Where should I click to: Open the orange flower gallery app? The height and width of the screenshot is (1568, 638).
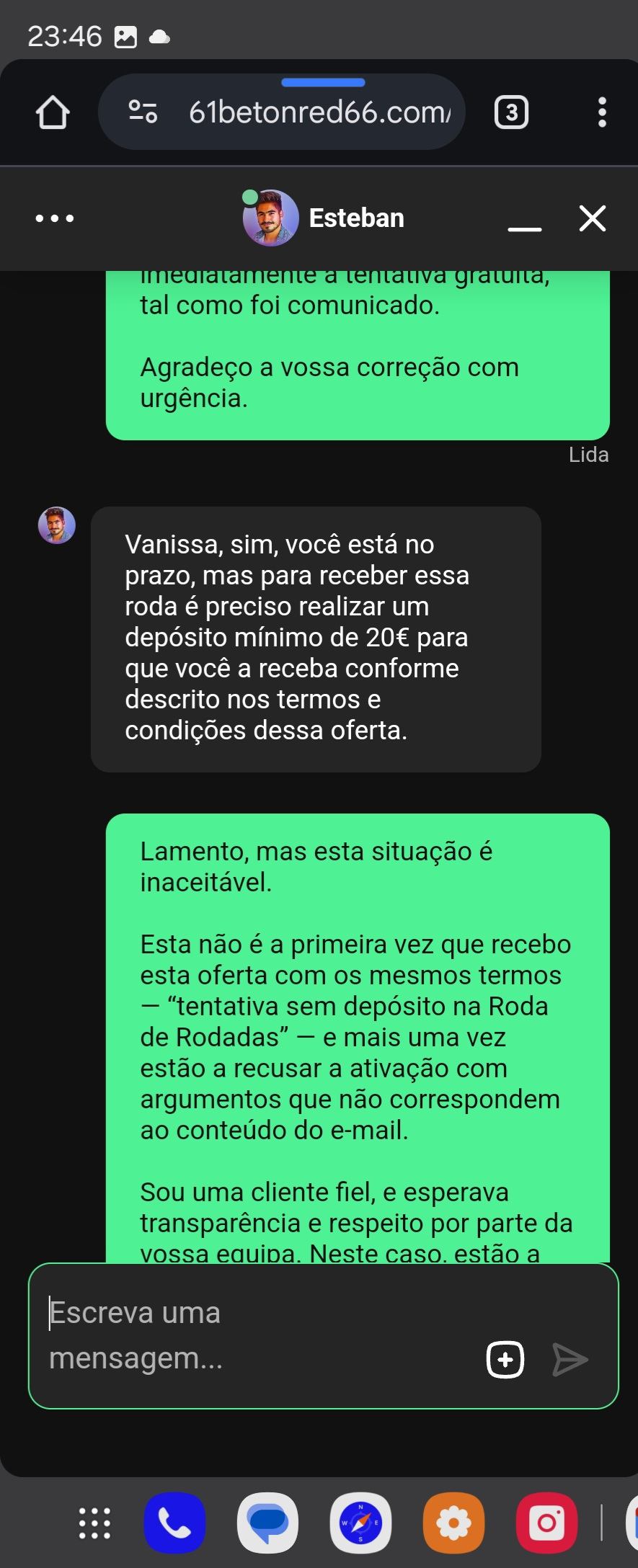click(x=453, y=1523)
